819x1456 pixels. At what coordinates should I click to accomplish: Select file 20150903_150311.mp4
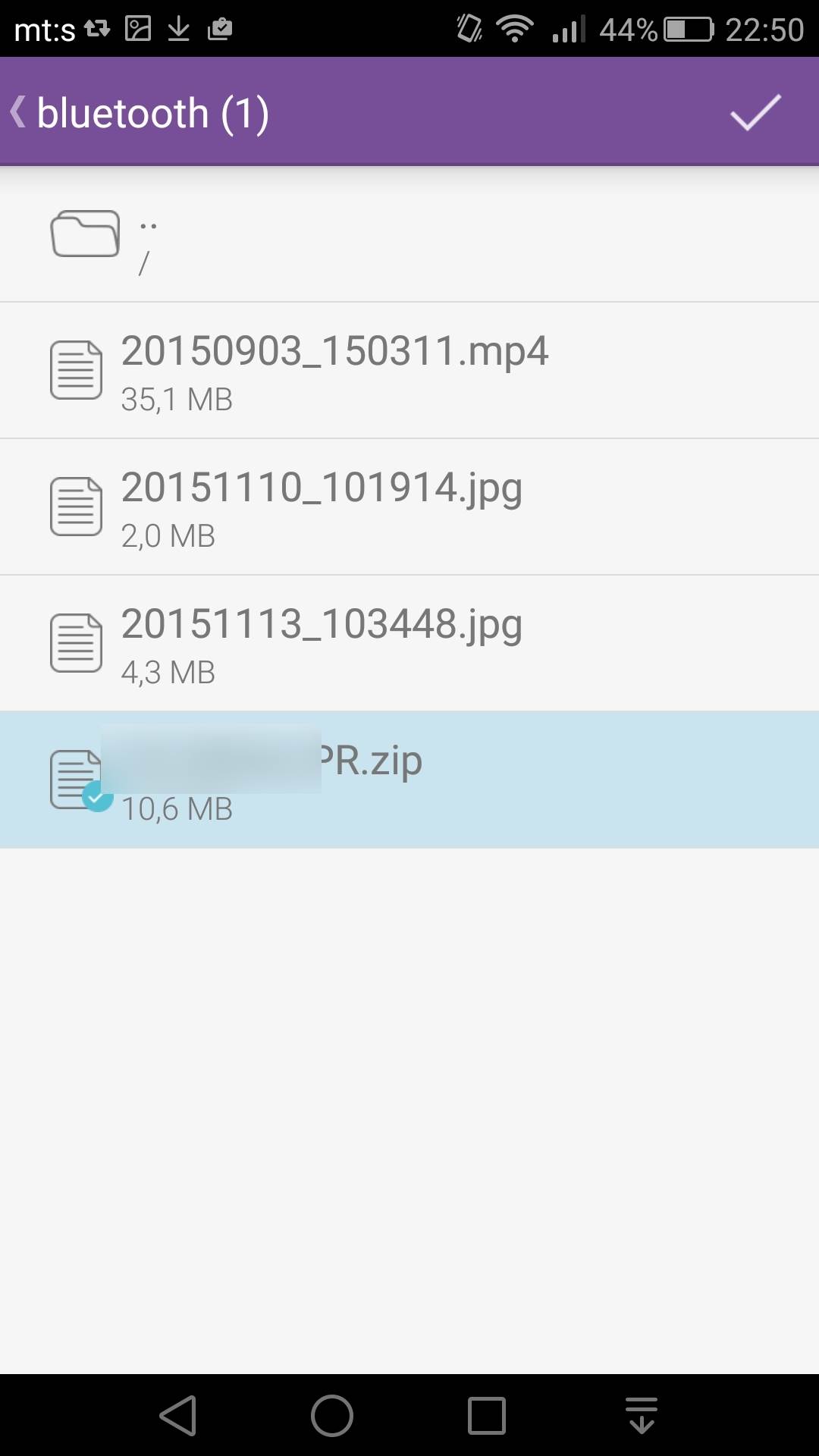[x=409, y=371]
